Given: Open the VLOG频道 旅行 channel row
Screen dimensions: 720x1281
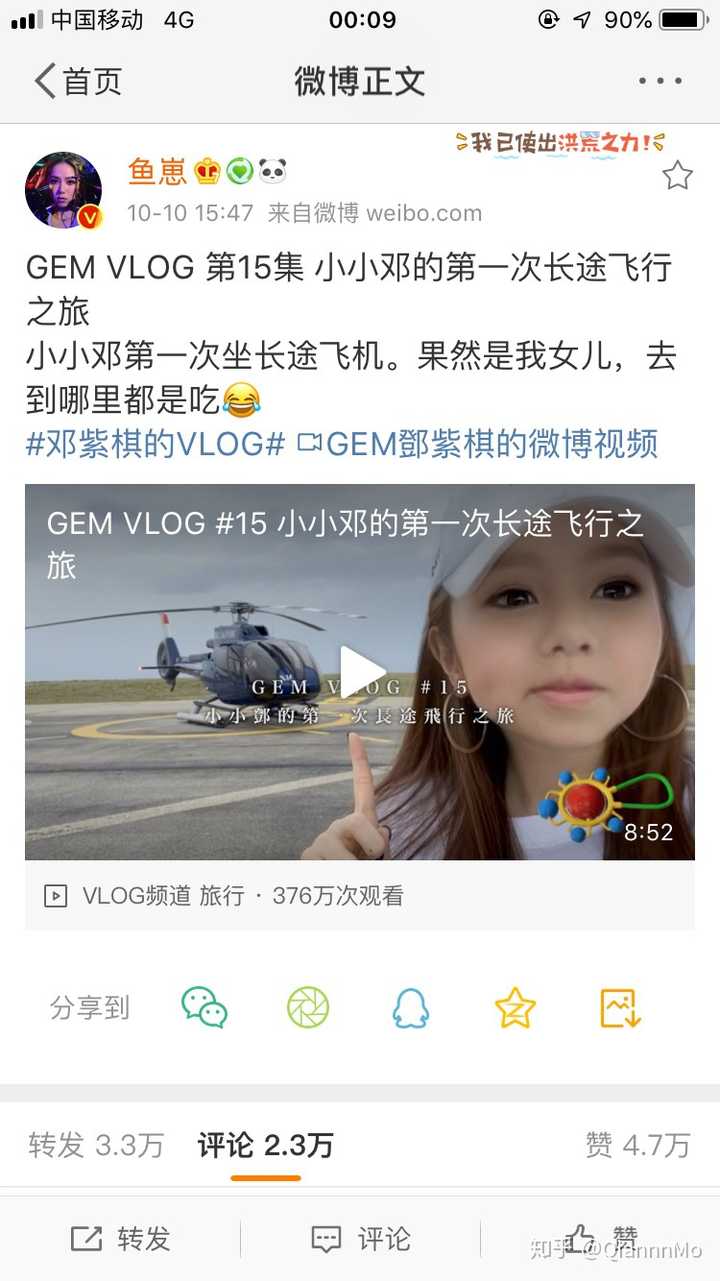Looking at the screenshot, I should click(360, 896).
